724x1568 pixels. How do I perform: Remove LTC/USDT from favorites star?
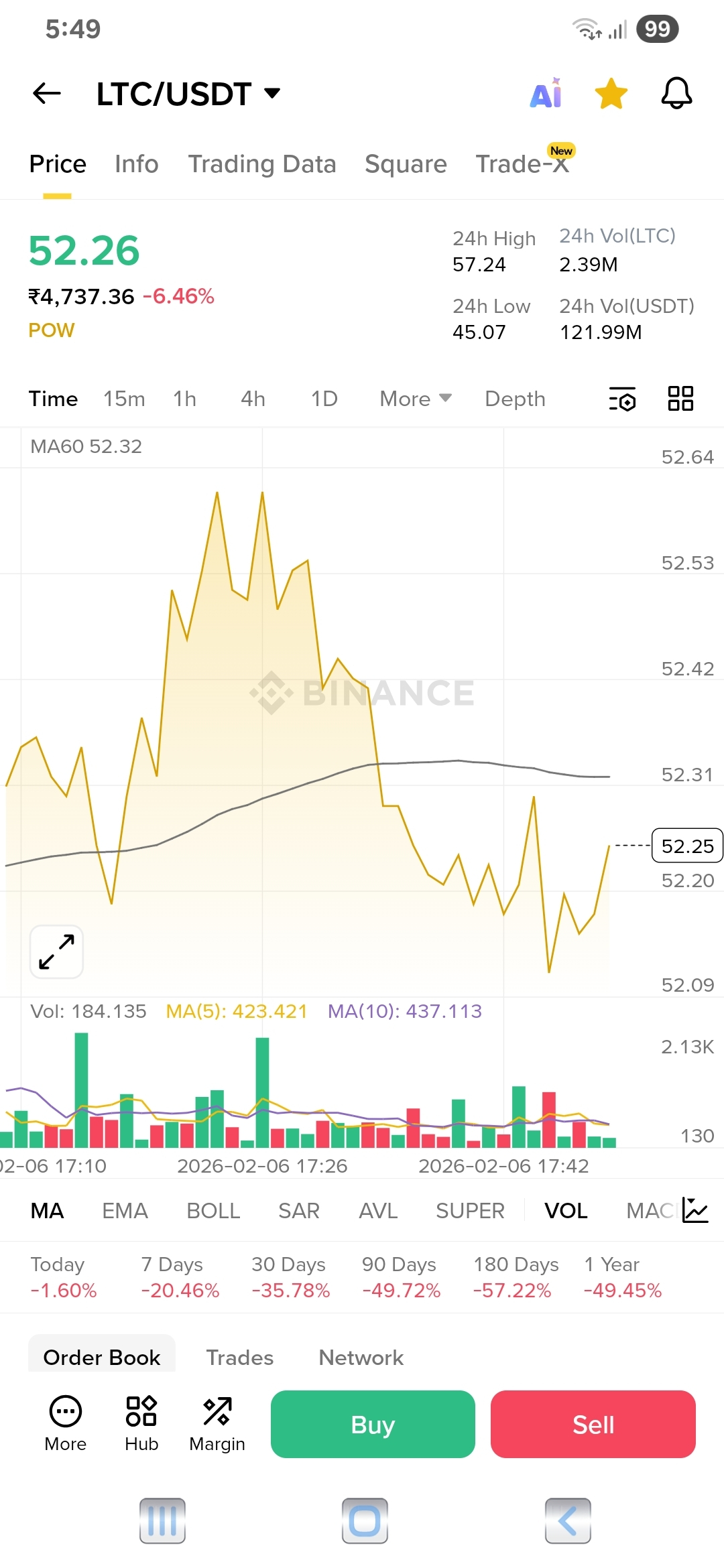[611, 94]
